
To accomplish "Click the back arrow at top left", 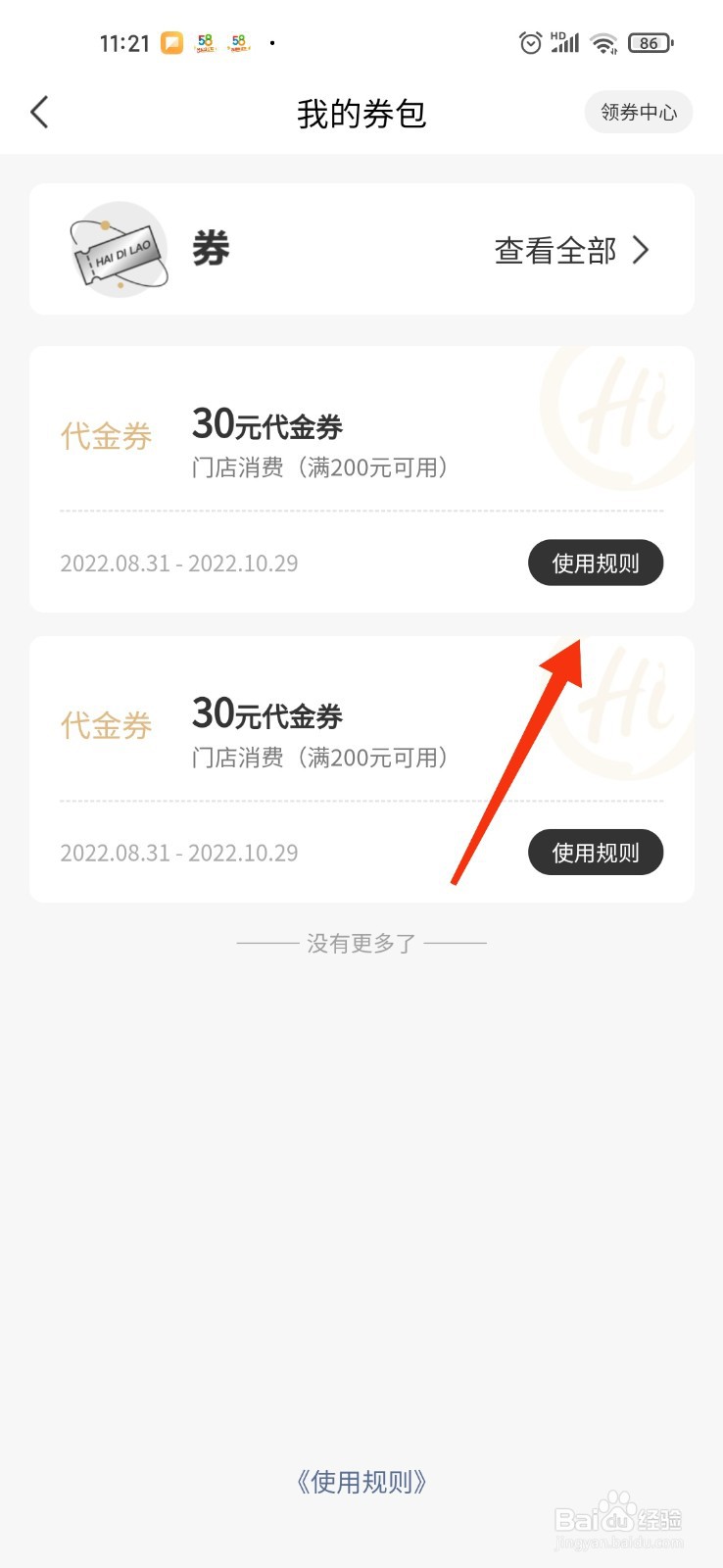I will pyautogui.click(x=39, y=112).
